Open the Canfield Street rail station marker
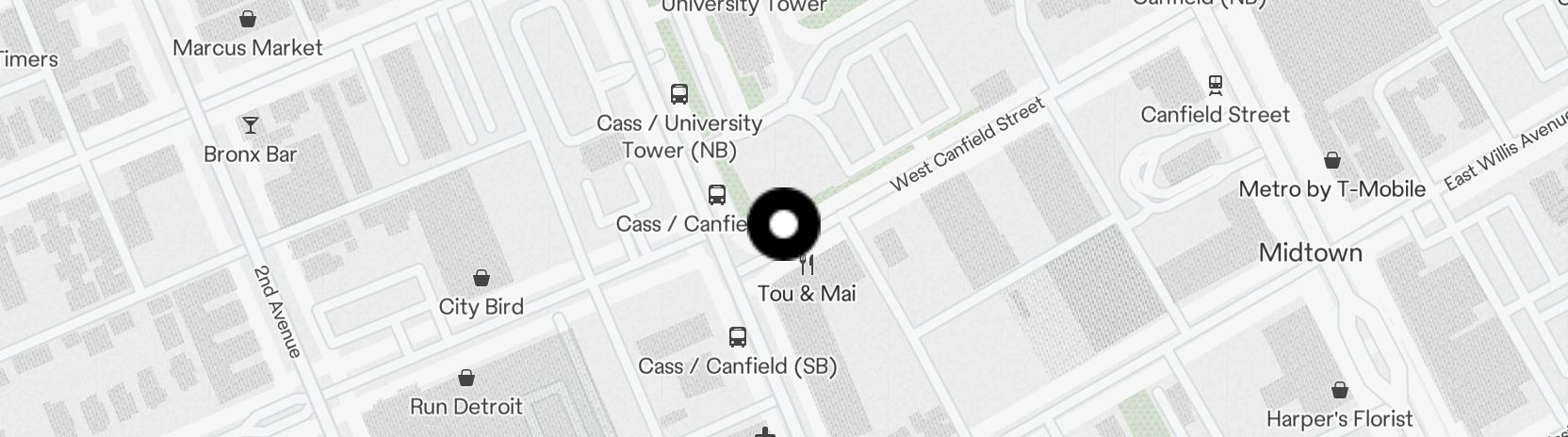Image resolution: width=1568 pixels, height=437 pixels. pyautogui.click(x=1216, y=86)
